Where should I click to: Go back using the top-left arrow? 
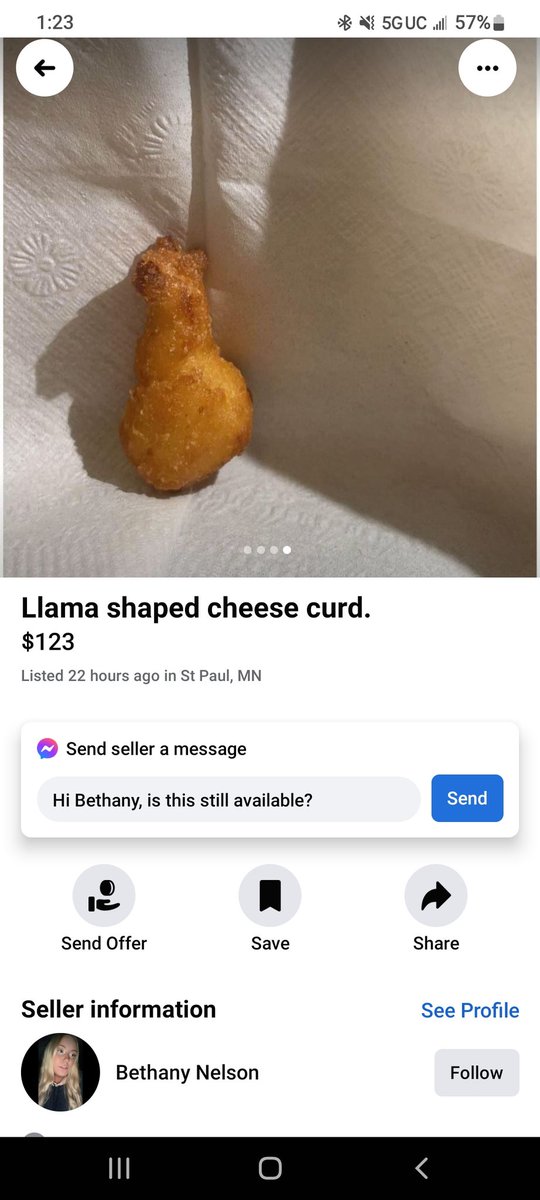pos(45,68)
